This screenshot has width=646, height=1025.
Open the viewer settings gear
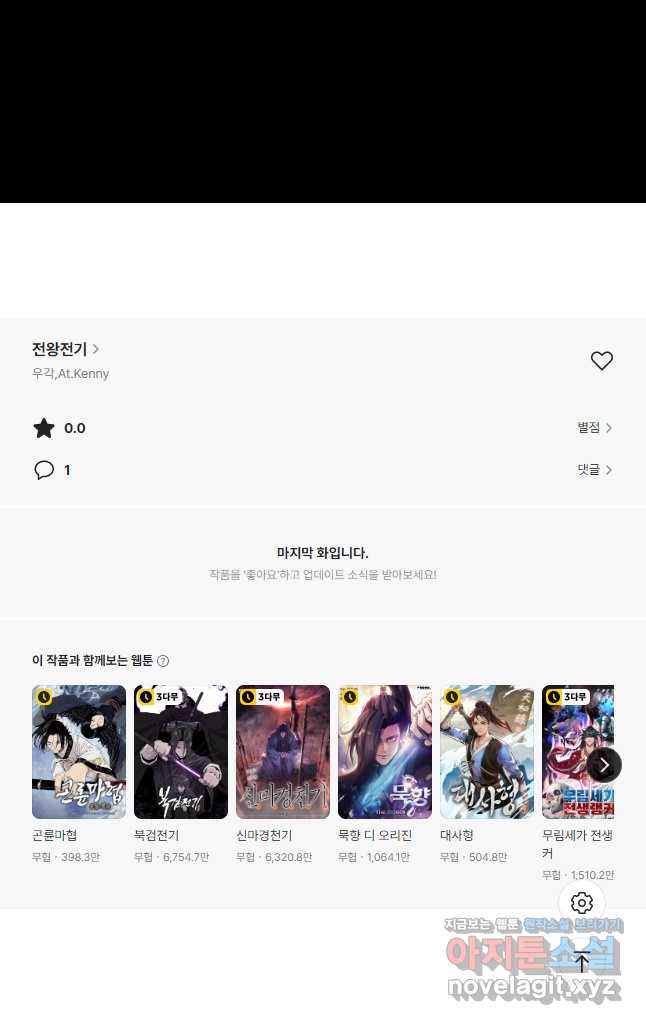(582, 903)
